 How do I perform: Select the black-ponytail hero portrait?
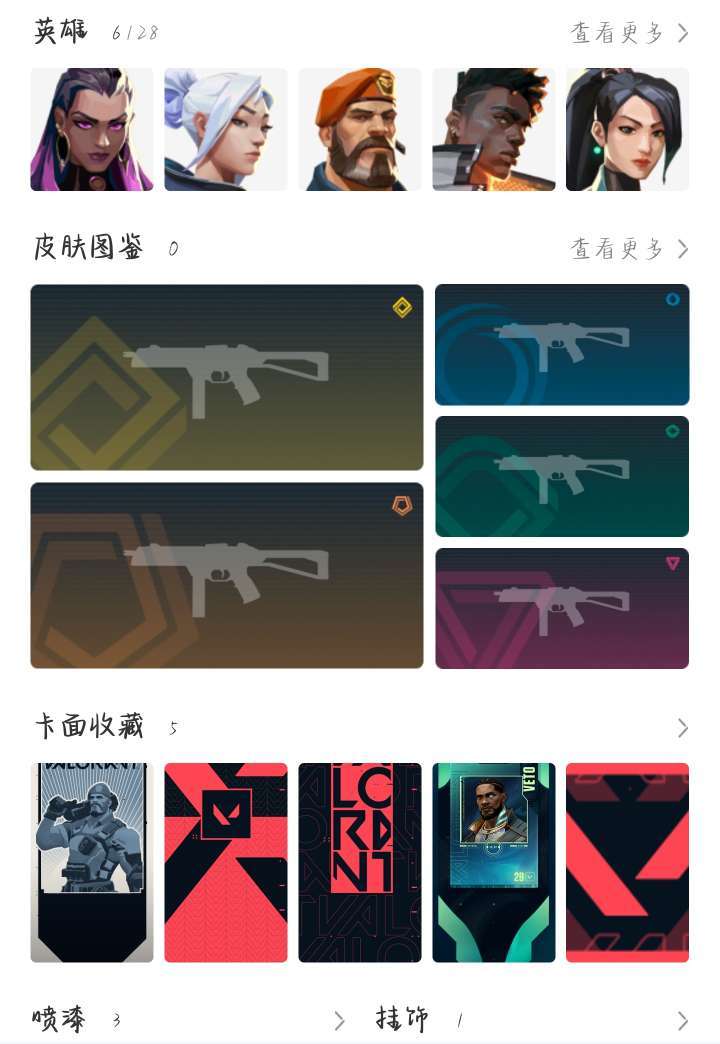[x=627, y=129]
